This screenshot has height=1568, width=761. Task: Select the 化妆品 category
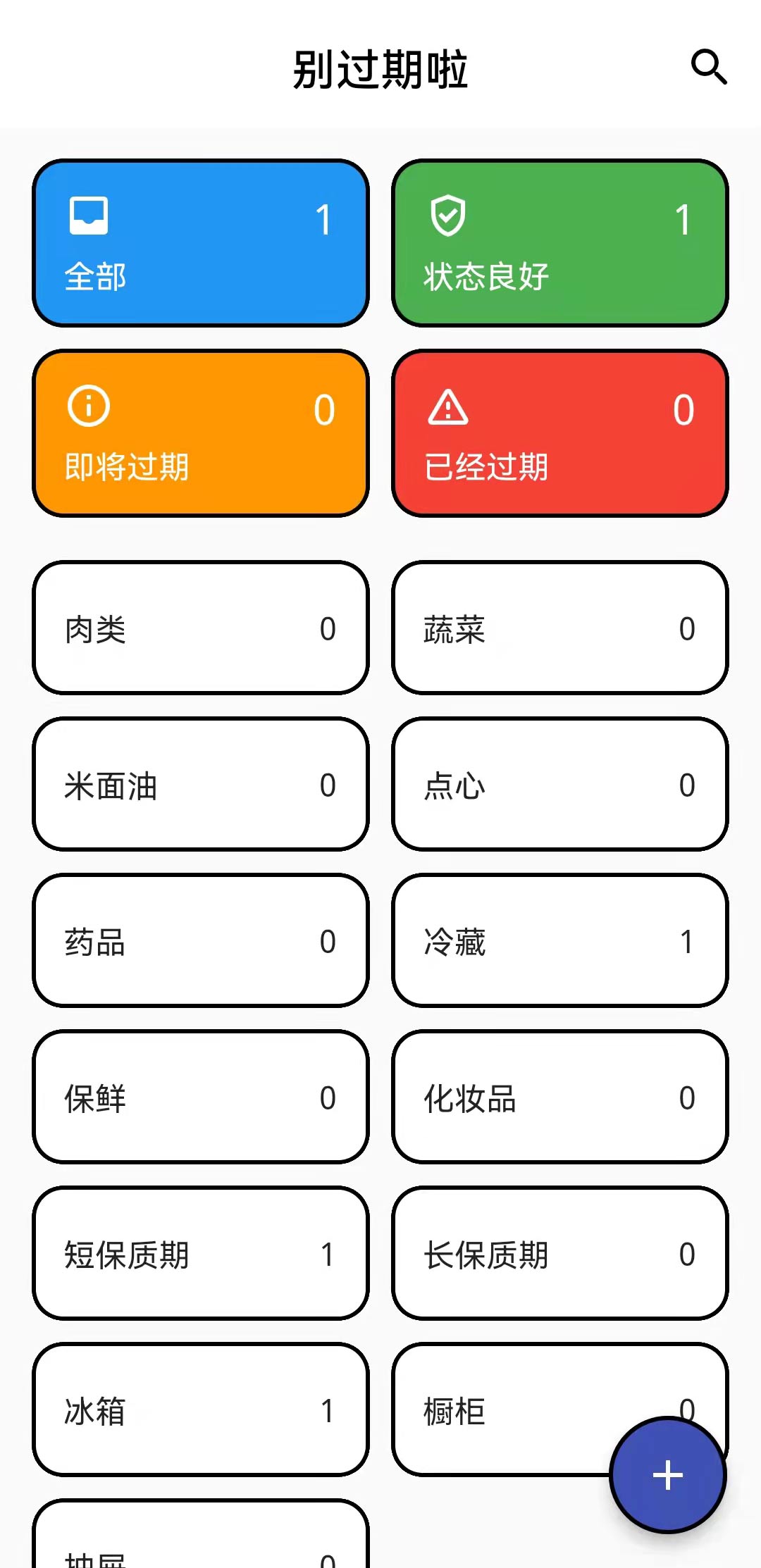tap(560, 1099)
